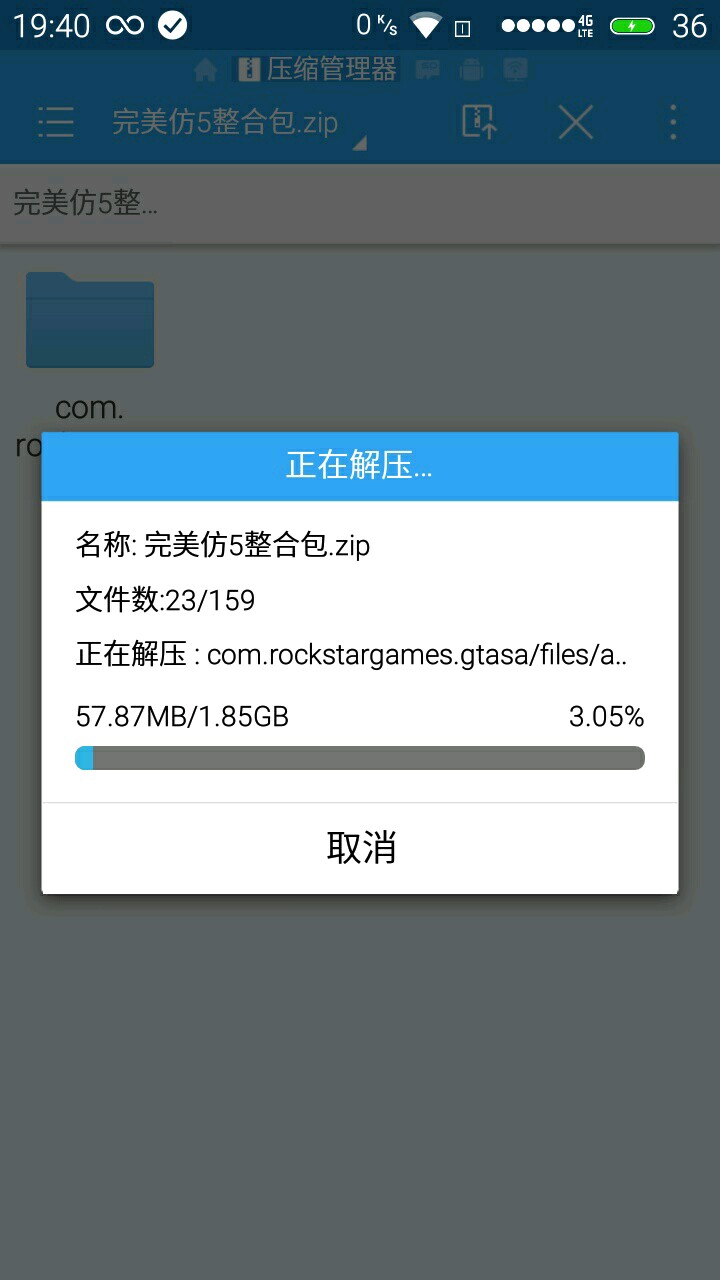720x1280 pixels.
Task: Close the archive with X icon
Action: (x=575, y=123)
